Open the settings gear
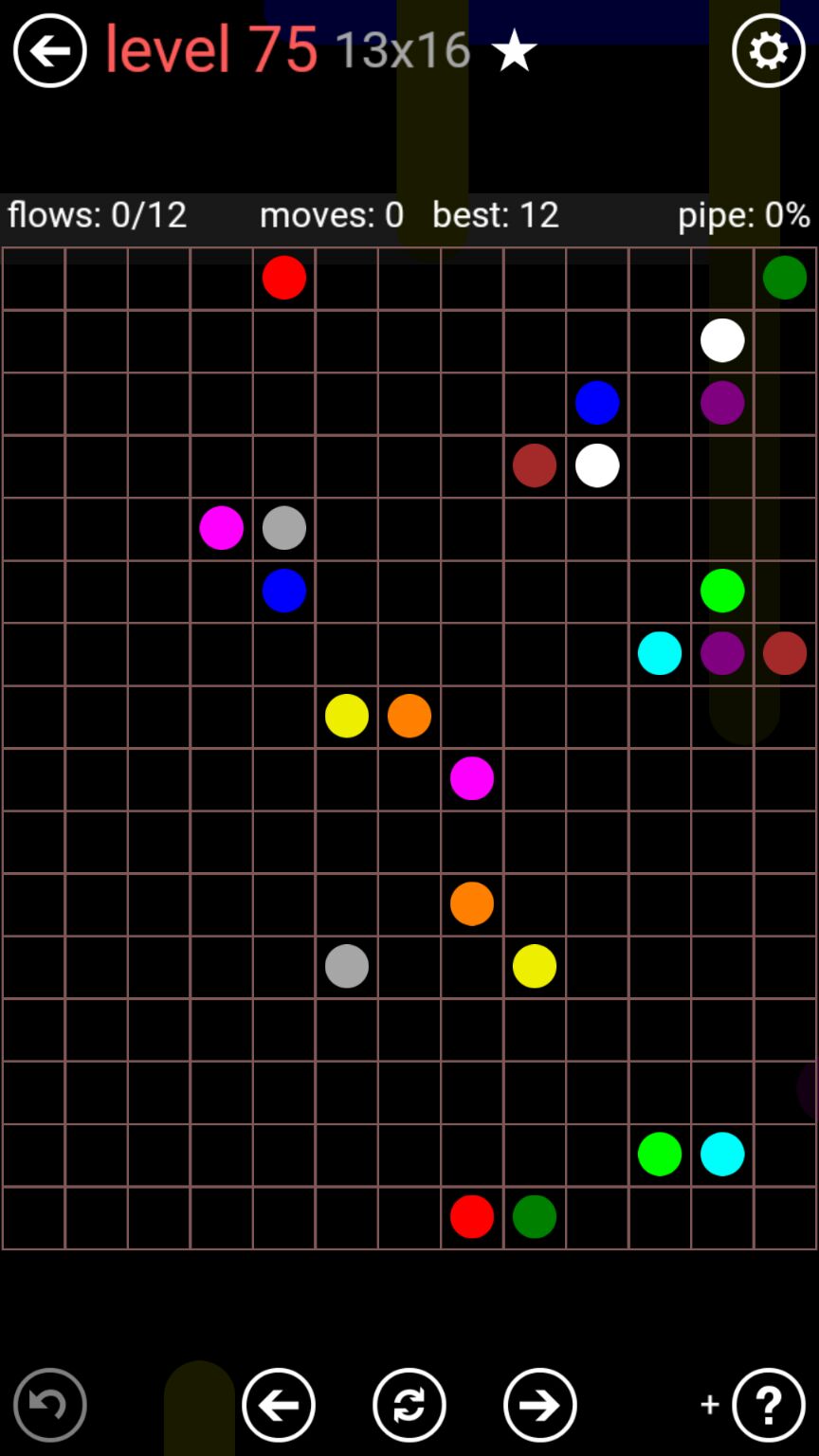 point(768,51)
